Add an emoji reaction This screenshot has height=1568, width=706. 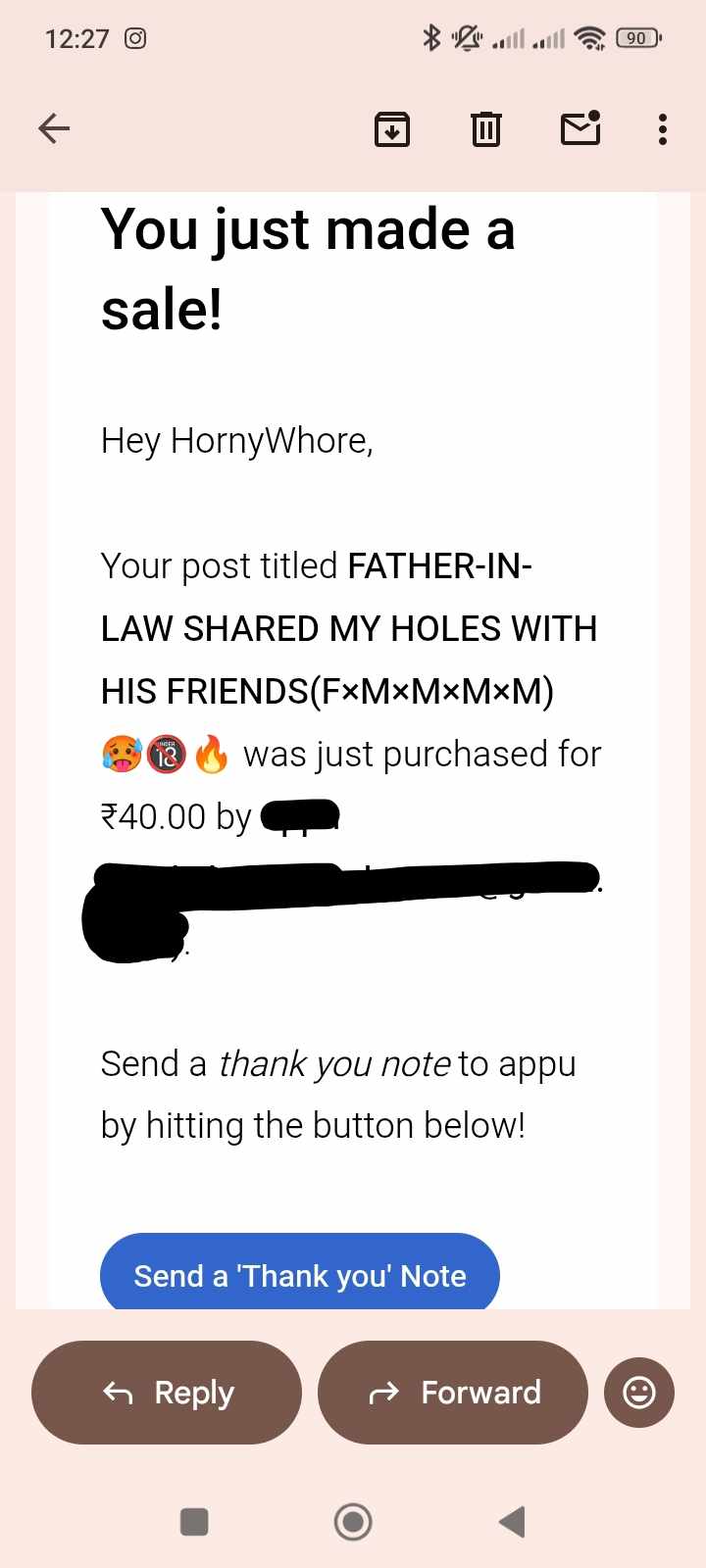(639, 1392)
